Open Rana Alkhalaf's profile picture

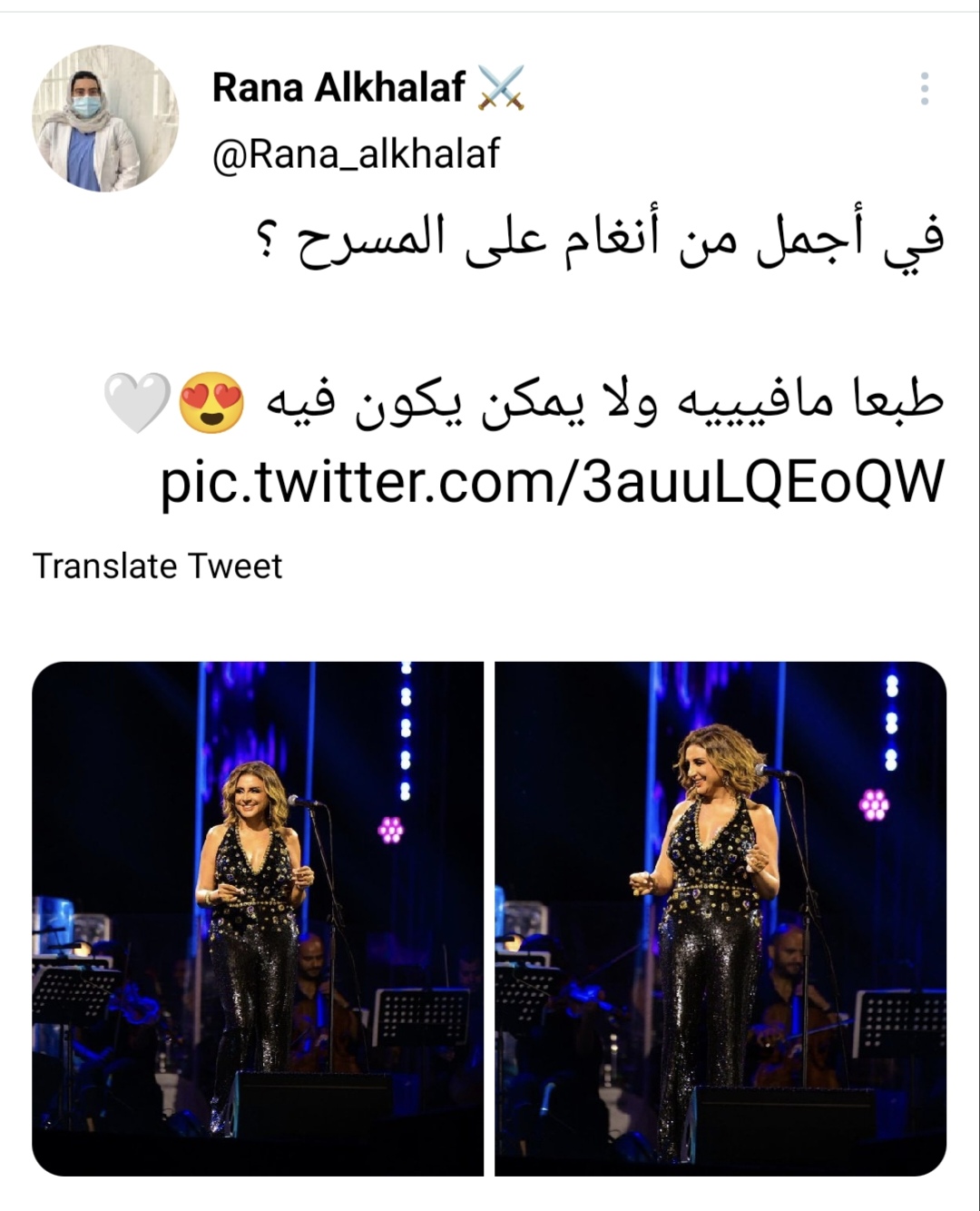[x=105, y=118]
